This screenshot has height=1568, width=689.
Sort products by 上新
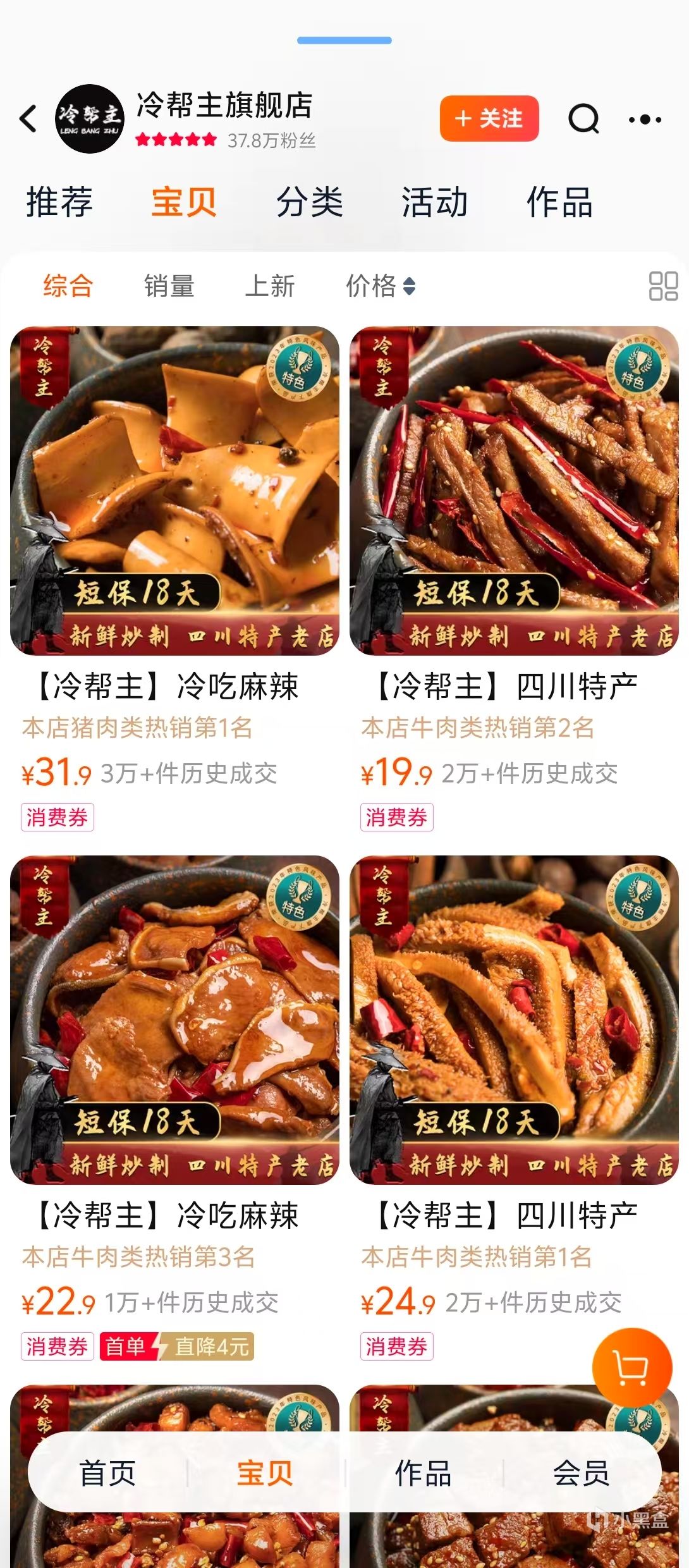tap(270, 286)
